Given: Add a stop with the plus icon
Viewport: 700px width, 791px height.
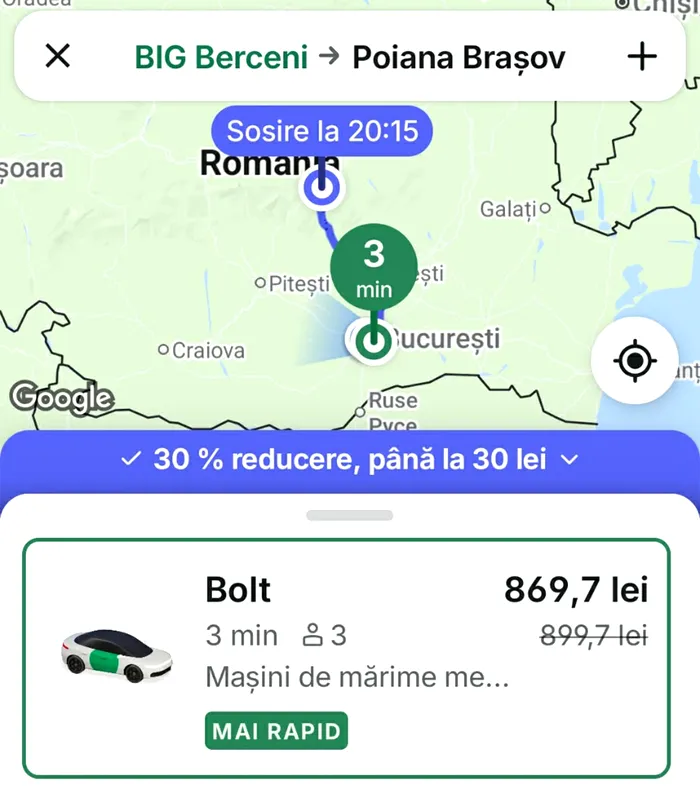Looking at the screenshot, I should click(641, 57).
